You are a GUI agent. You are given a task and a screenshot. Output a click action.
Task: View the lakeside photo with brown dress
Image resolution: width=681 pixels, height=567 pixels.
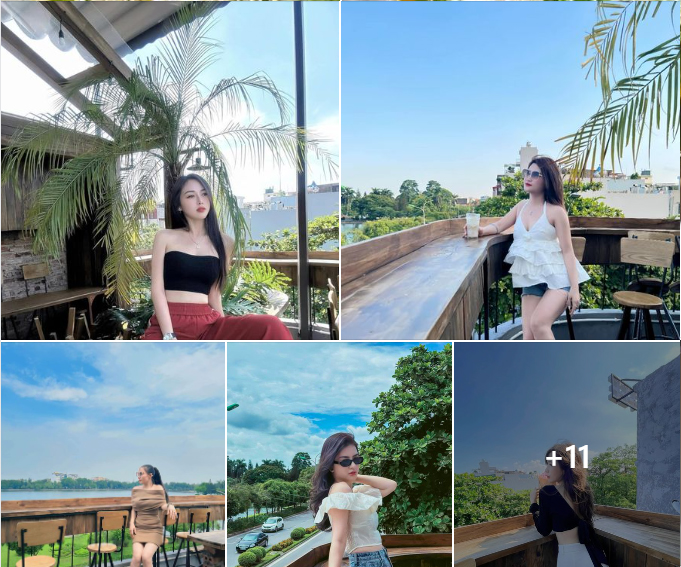[x=112, y=455]
